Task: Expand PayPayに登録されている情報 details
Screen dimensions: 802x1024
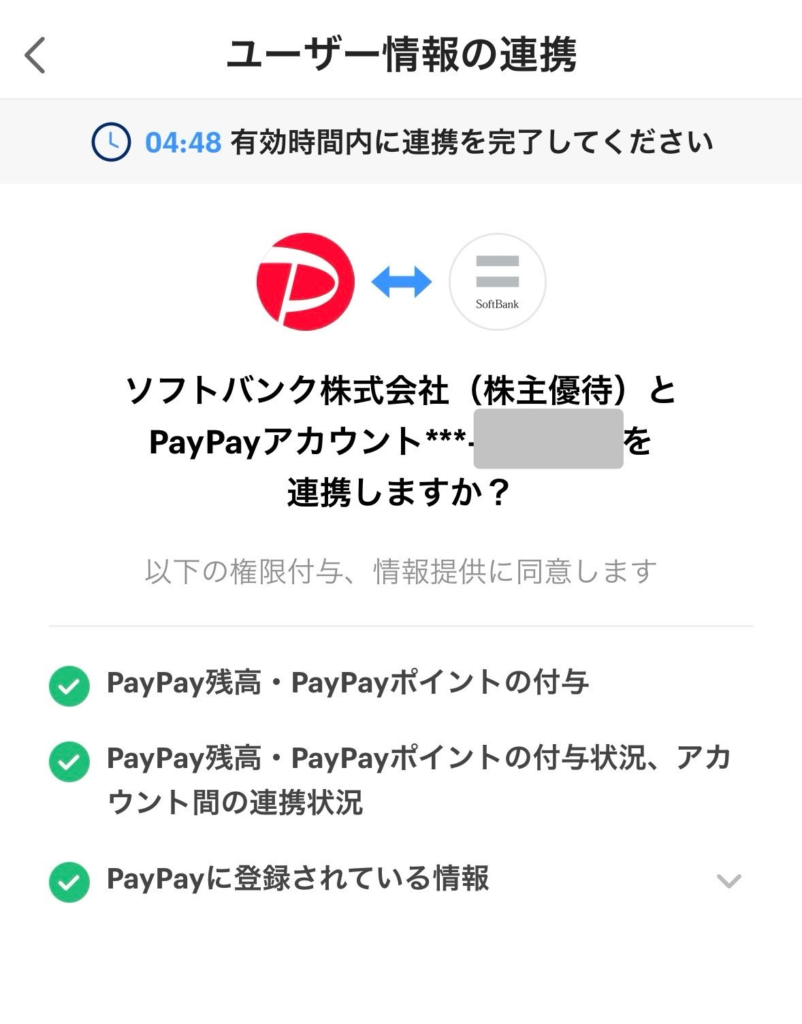Action: (x=729, y=881)
